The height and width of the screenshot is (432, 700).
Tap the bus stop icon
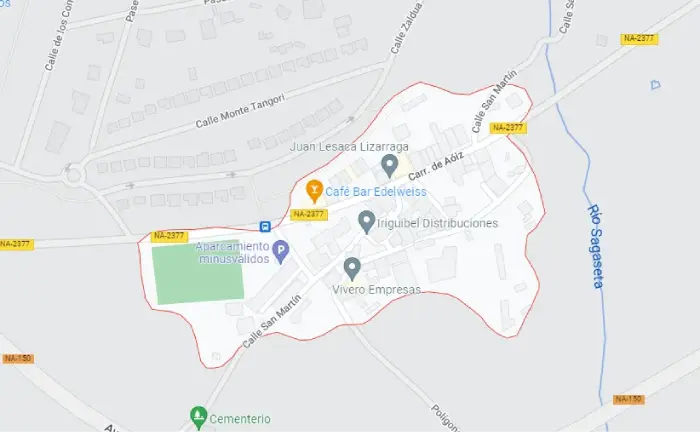(266, 226)
